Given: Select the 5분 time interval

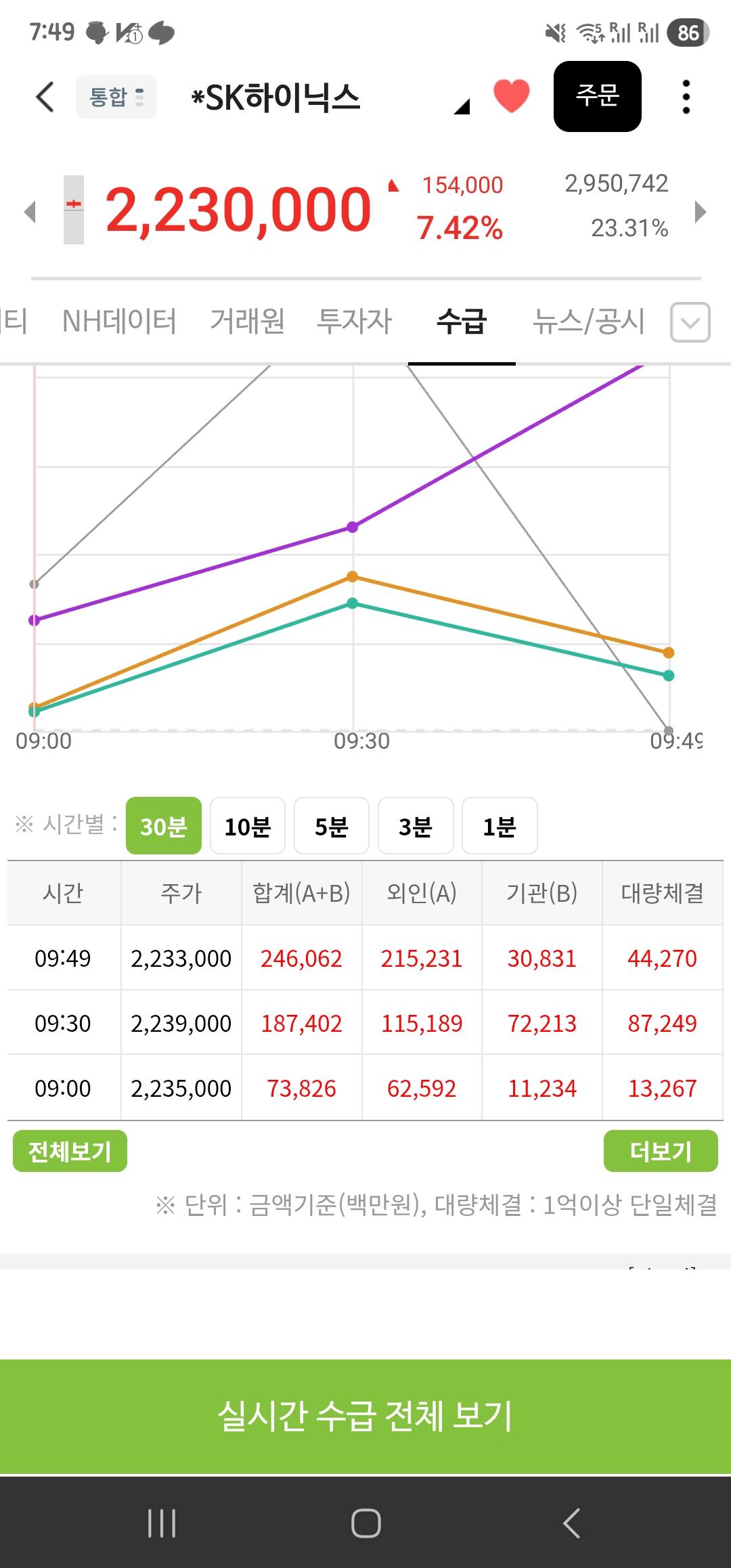Looking at the screenshot, I should [x=332, y=826].
